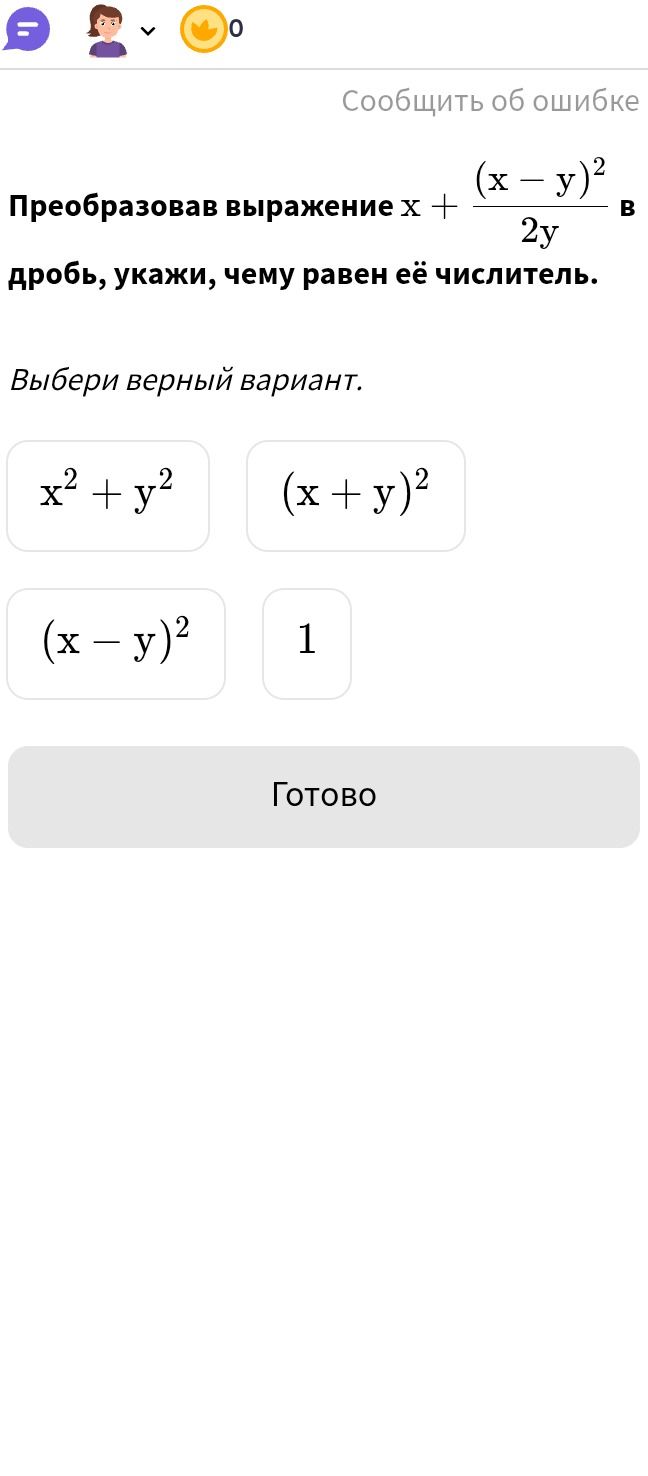Screen dimensions: 648x1476
Task: Open the purple chat bubble icon
Action: click(27, 31)
